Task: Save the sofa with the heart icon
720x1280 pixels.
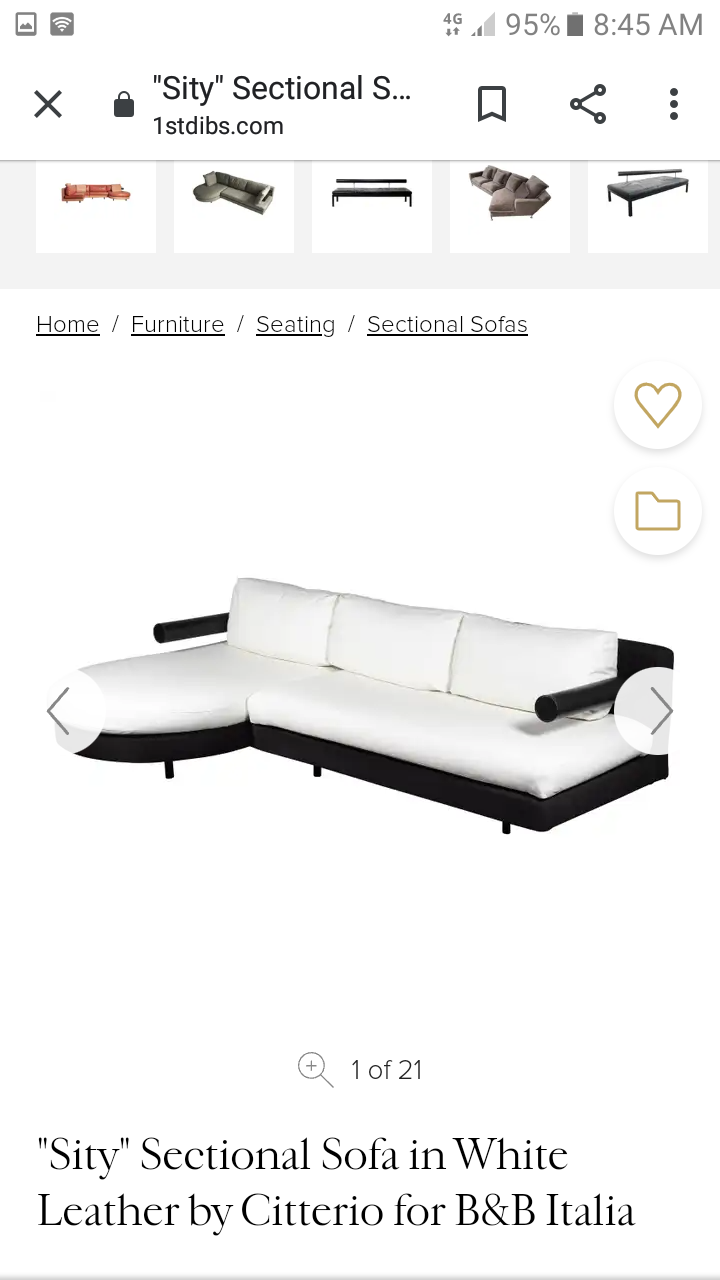Action: [658, 405]
